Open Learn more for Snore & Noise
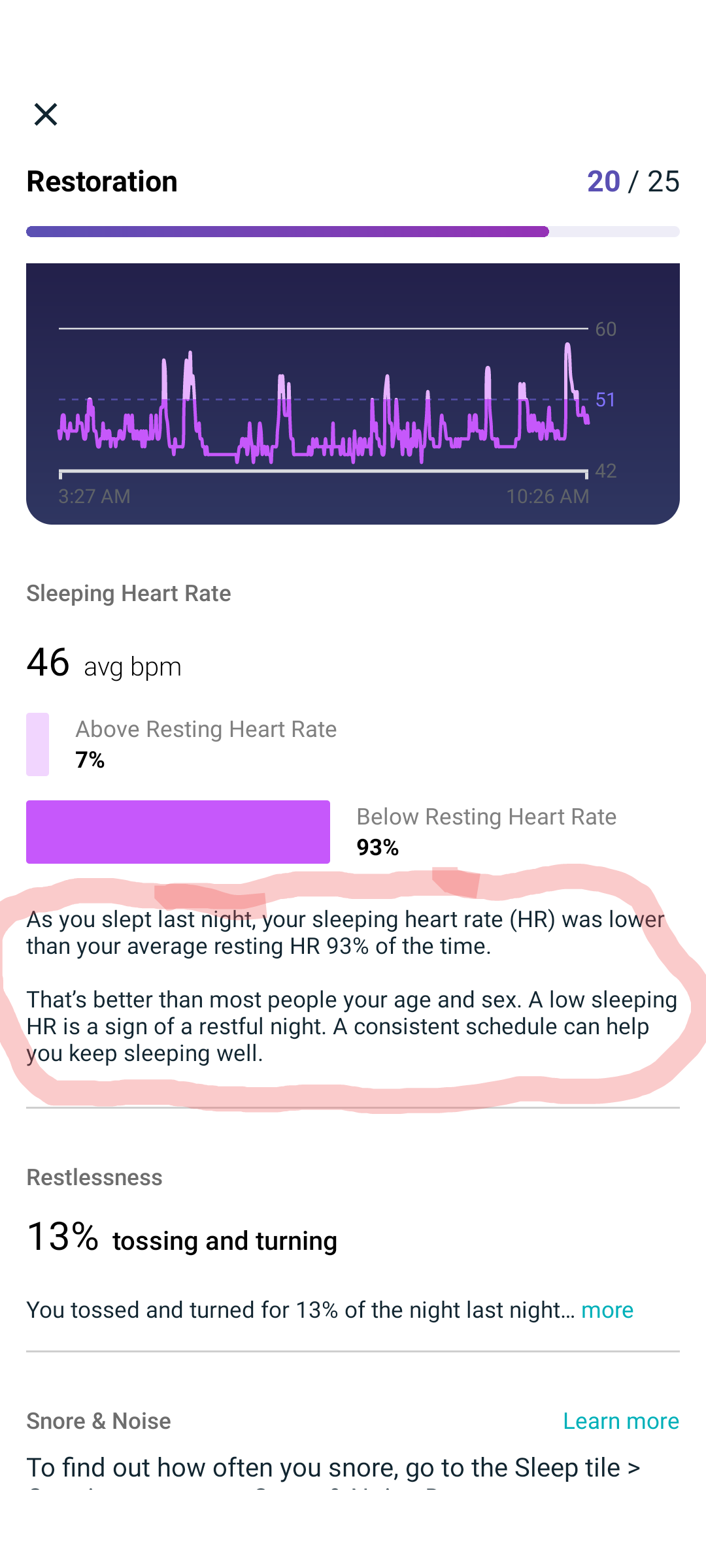The image size is (706, 1568). tap(620, 1421)
